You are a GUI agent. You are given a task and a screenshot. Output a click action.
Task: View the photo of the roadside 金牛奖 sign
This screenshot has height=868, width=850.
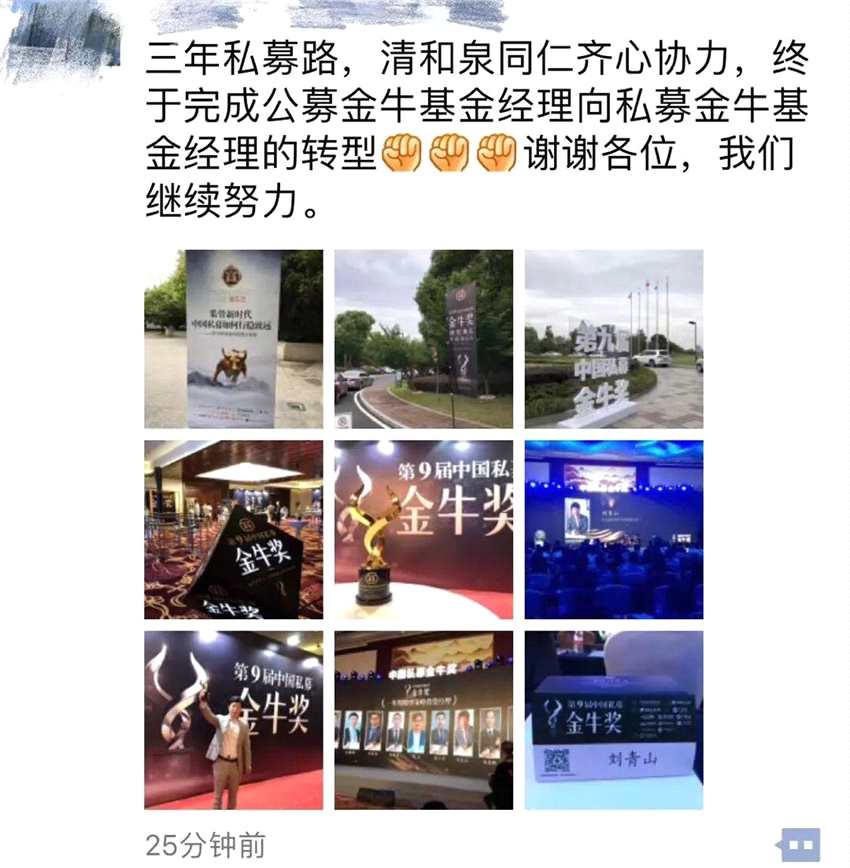[423, 339]
